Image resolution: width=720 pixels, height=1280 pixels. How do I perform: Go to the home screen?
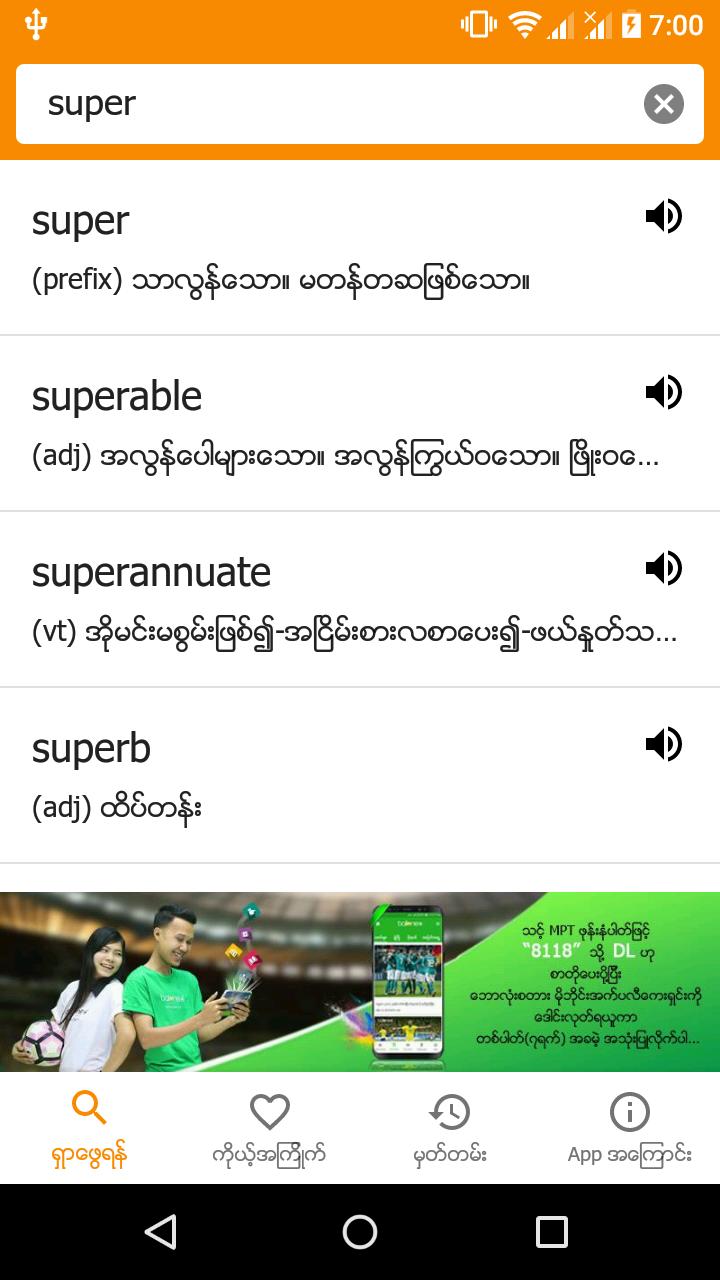point(360,1232)
